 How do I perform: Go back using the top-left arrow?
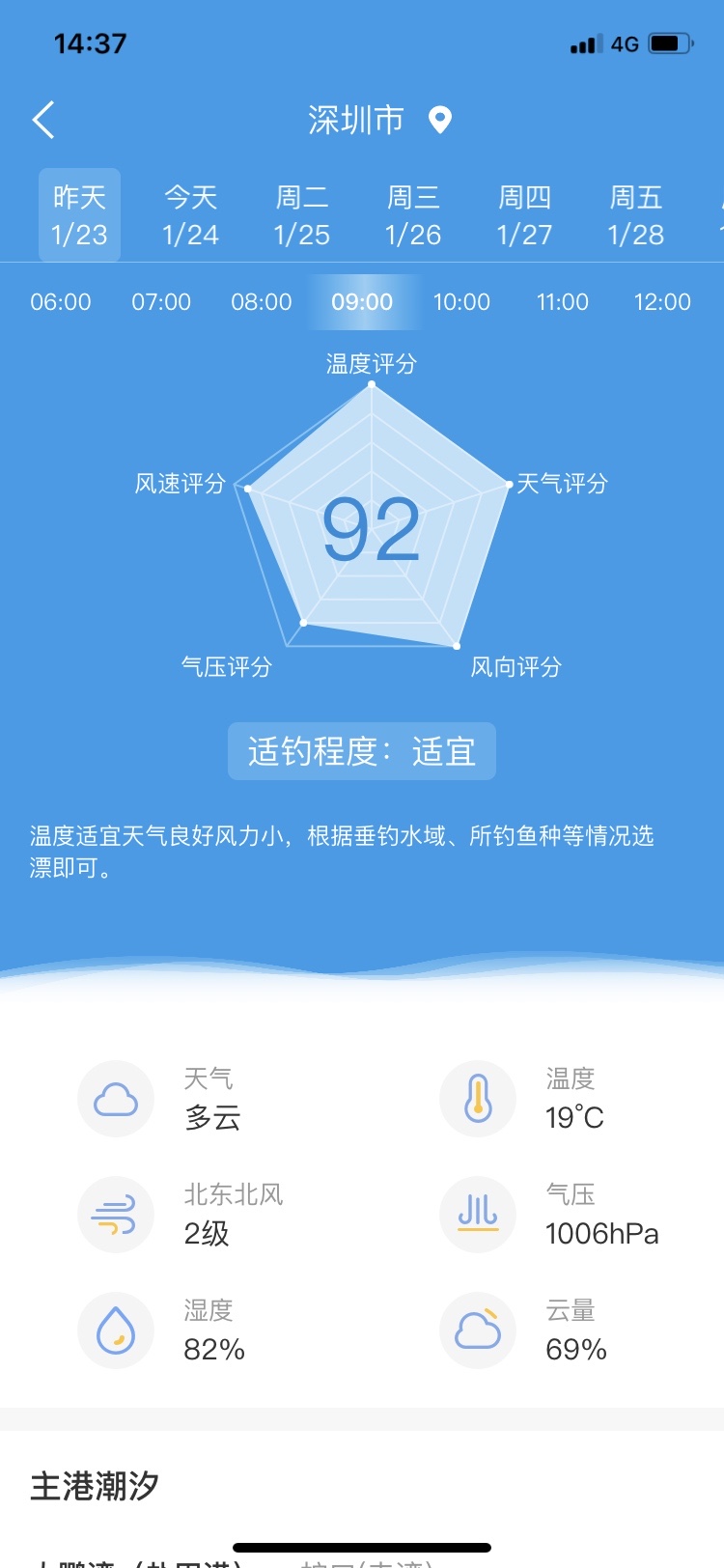click(43, 120)
